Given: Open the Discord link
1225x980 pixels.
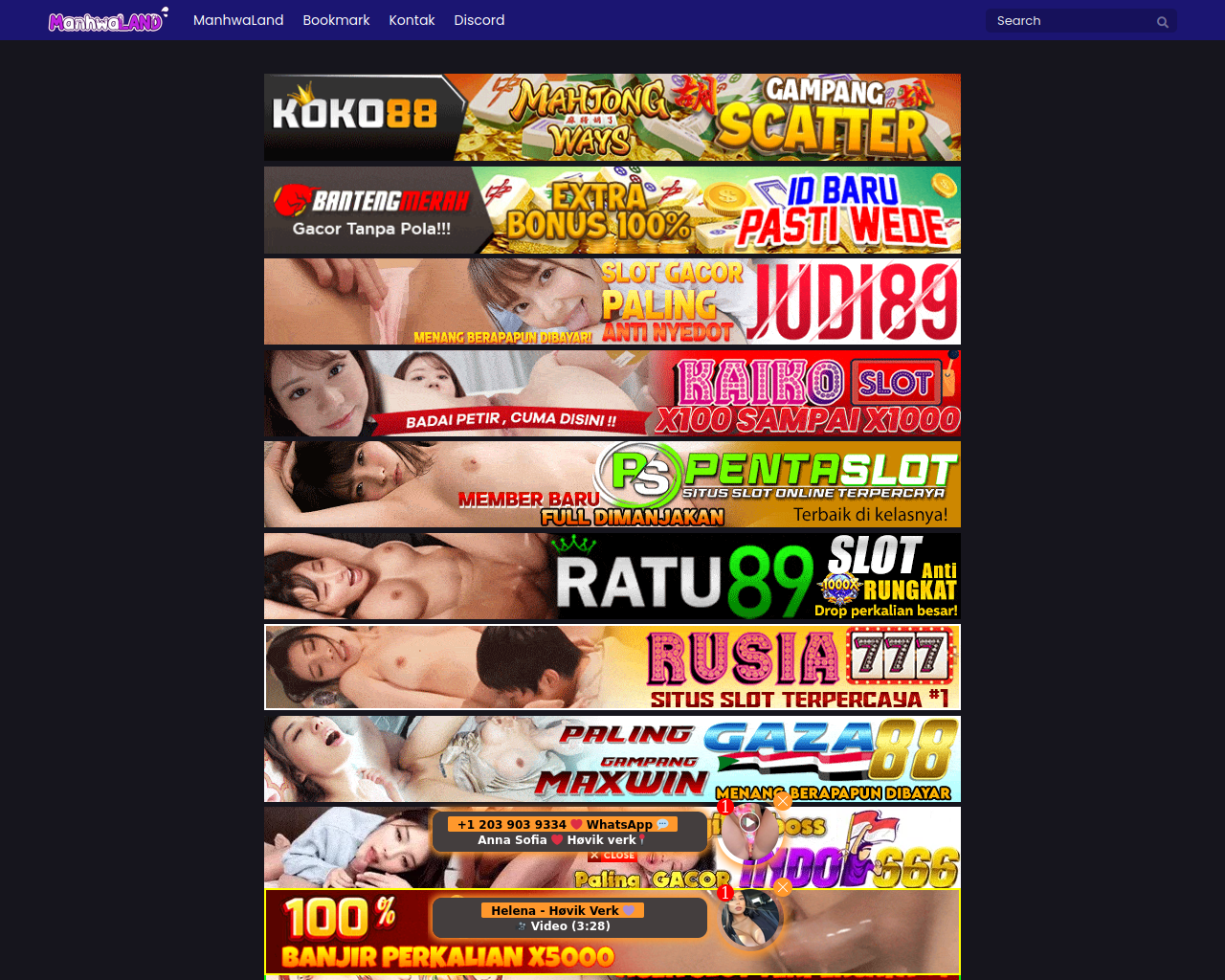Looking at the screenshot, I should point(479,20).
